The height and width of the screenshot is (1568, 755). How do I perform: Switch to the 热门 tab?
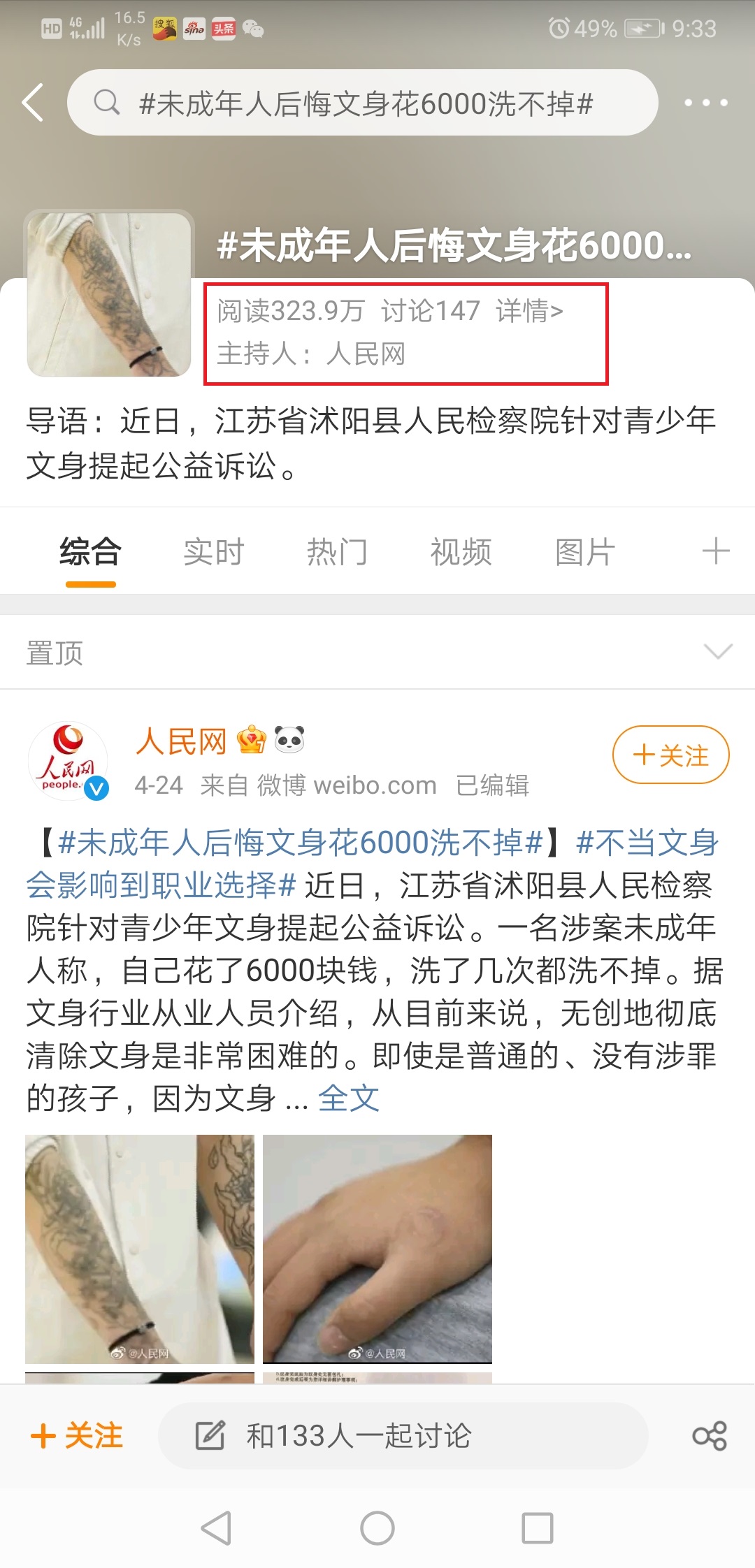(x=337, y=552)
